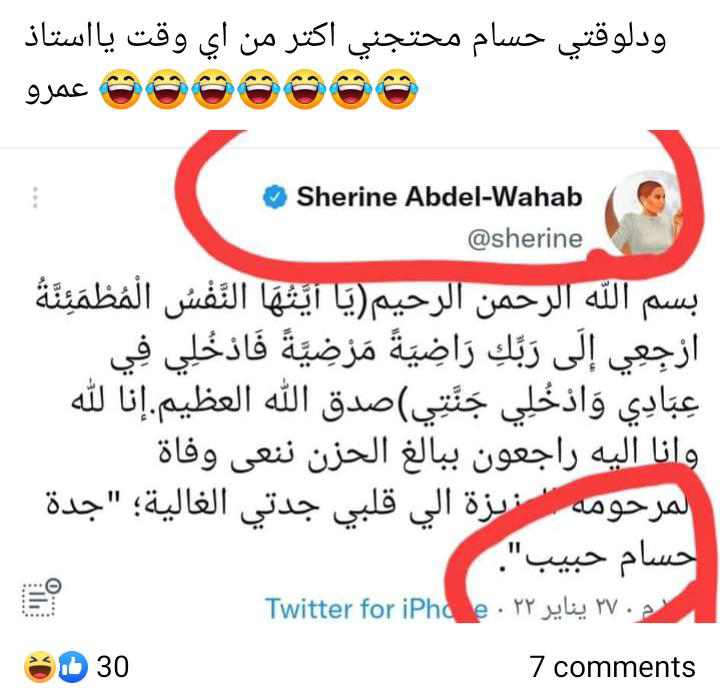The image size is (720, 690).
Task: View the 30 reactions list
Action: 75,666
